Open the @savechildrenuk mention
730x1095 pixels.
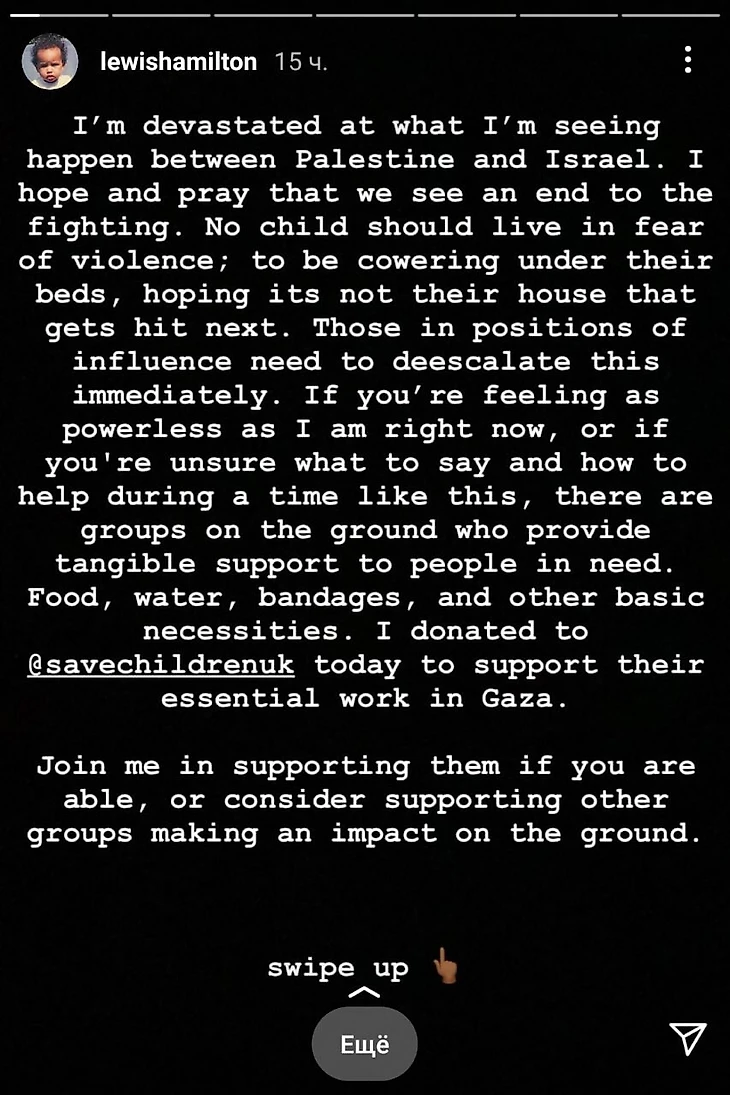pyautogui.click(x=161, y=665)
